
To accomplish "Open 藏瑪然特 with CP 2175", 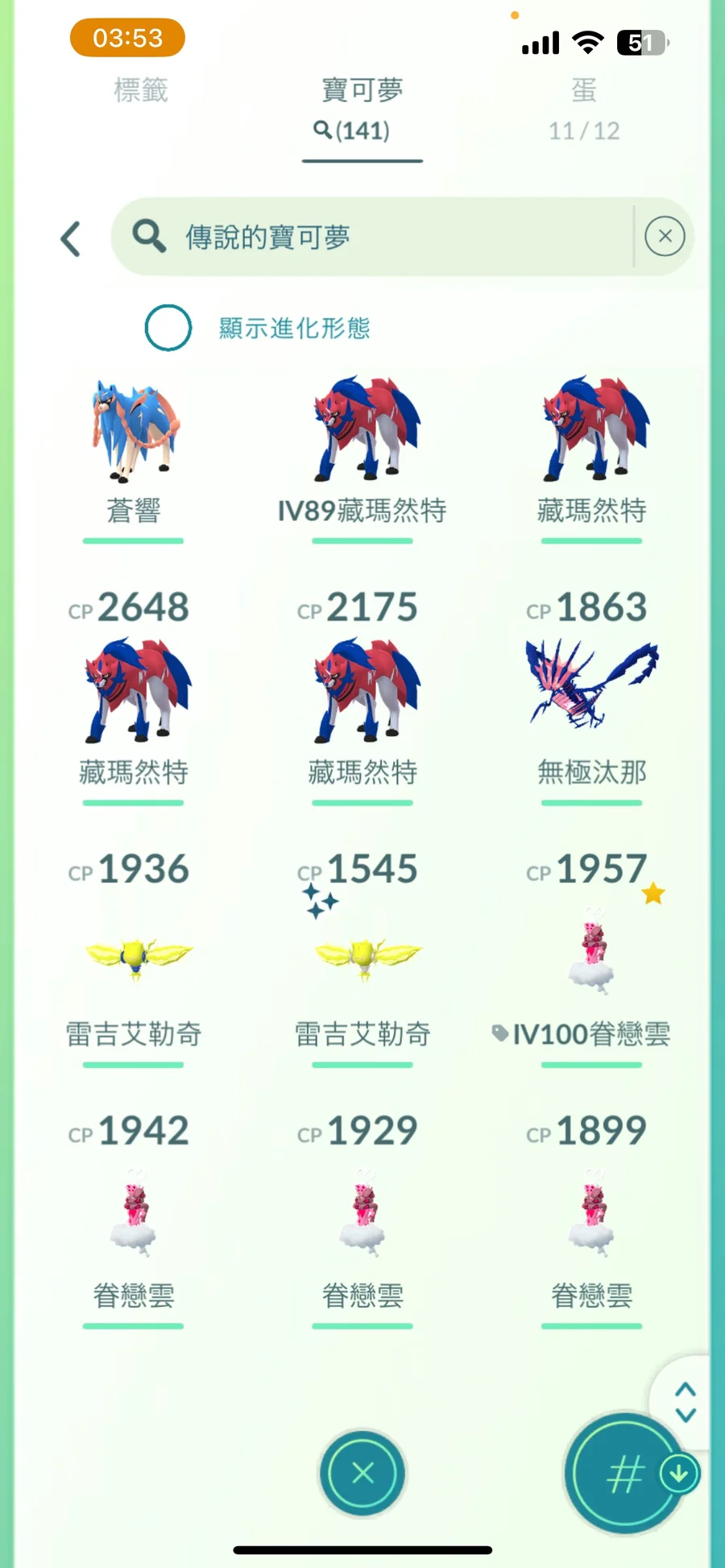I will pos(362,691).
